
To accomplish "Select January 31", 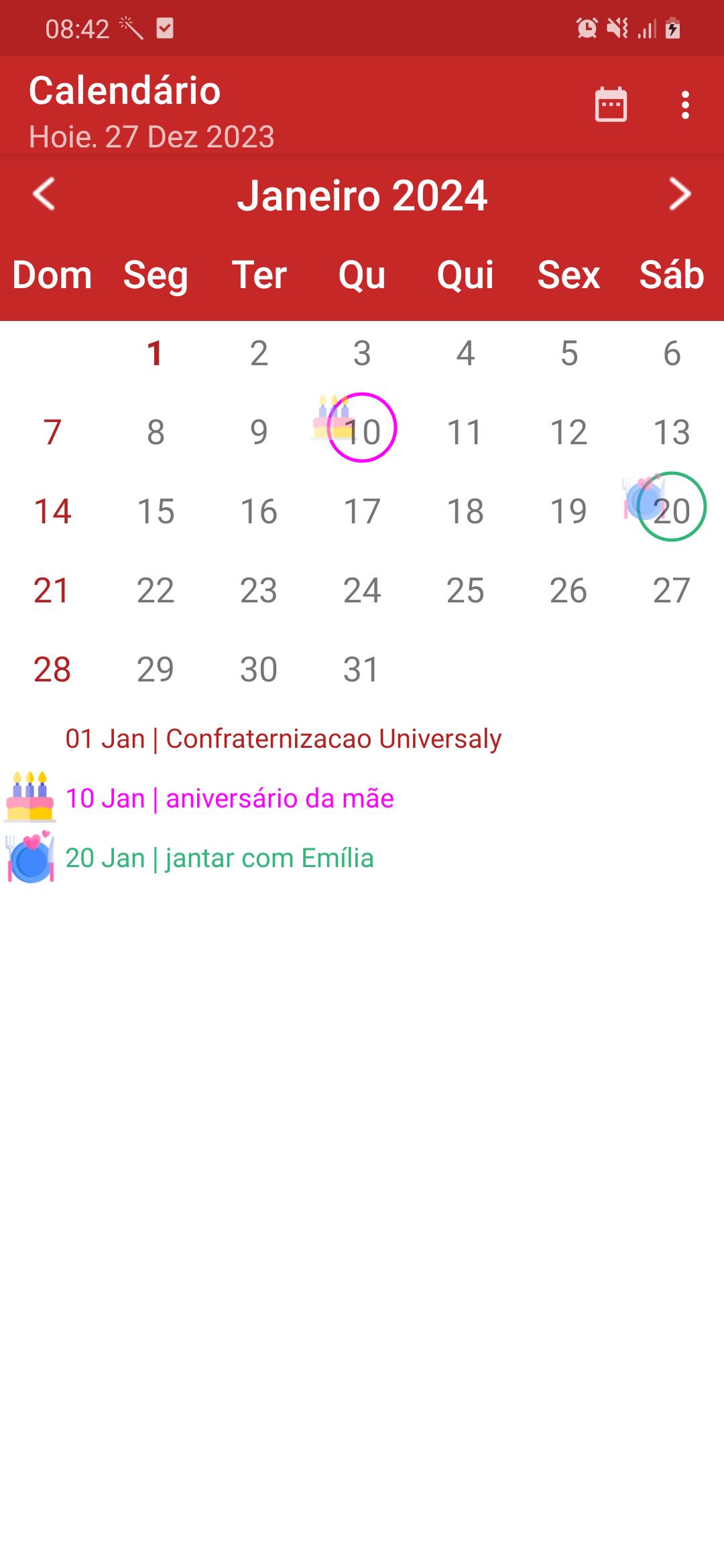I will [362, 669].
